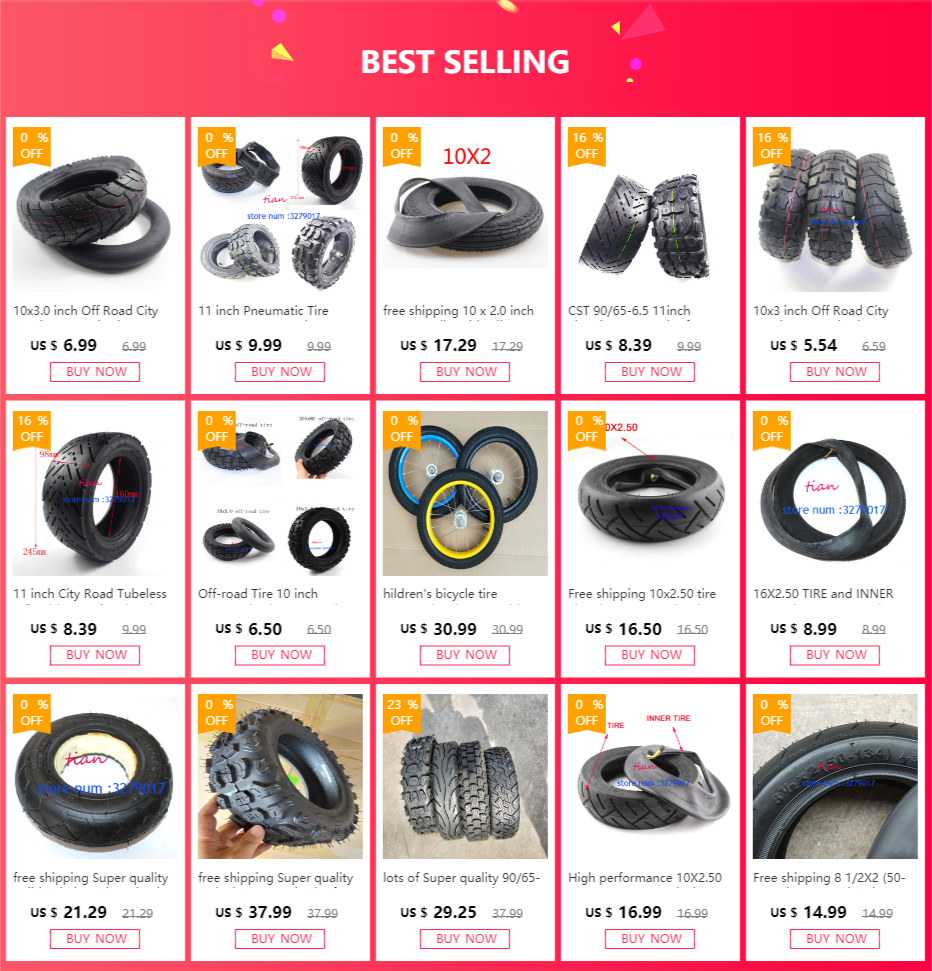Image resolution: width=932 pixels, height=971 pixels.
Task: Tap Buy Now for the 8 1/2X2 tire at $14.99
Action: (835, 939)
